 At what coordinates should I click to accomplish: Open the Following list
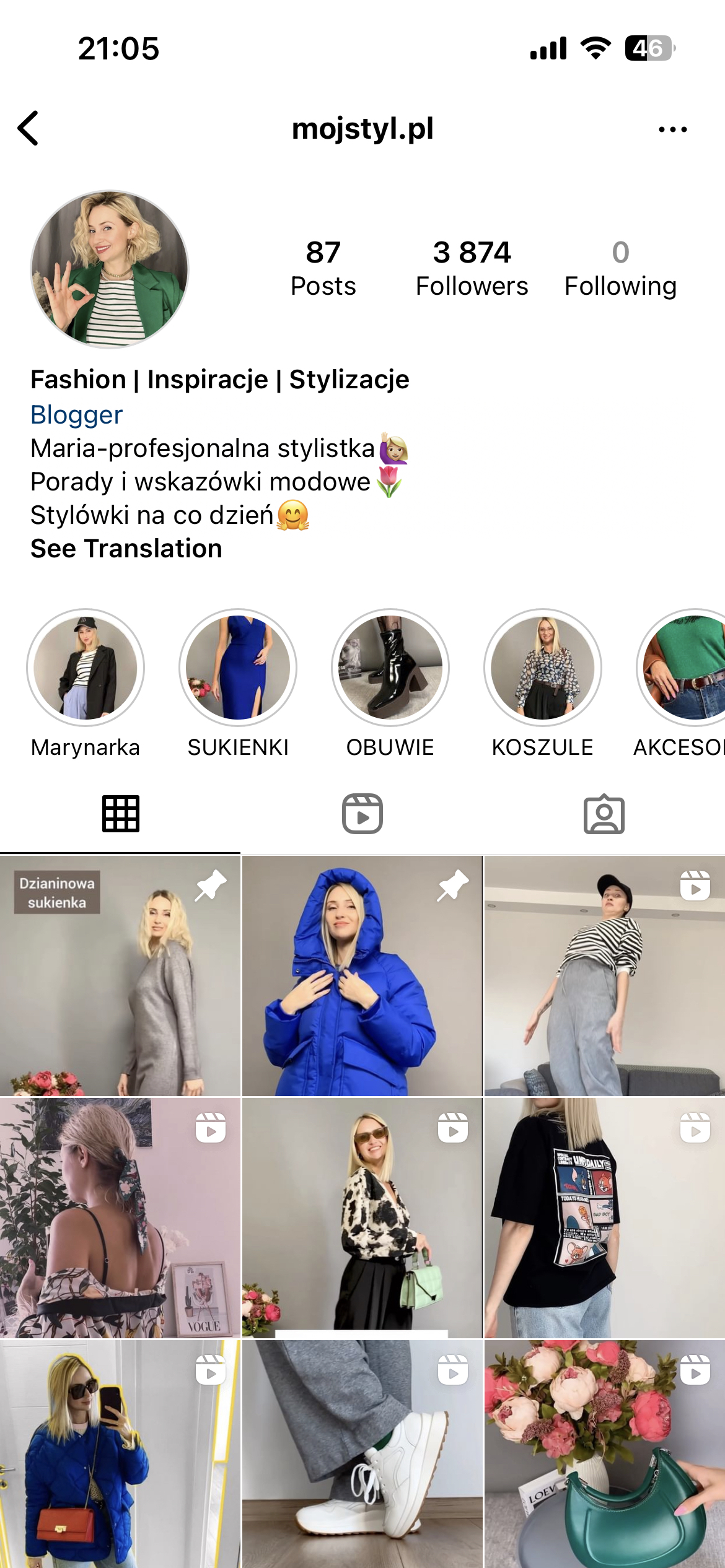tap(620, 268)
